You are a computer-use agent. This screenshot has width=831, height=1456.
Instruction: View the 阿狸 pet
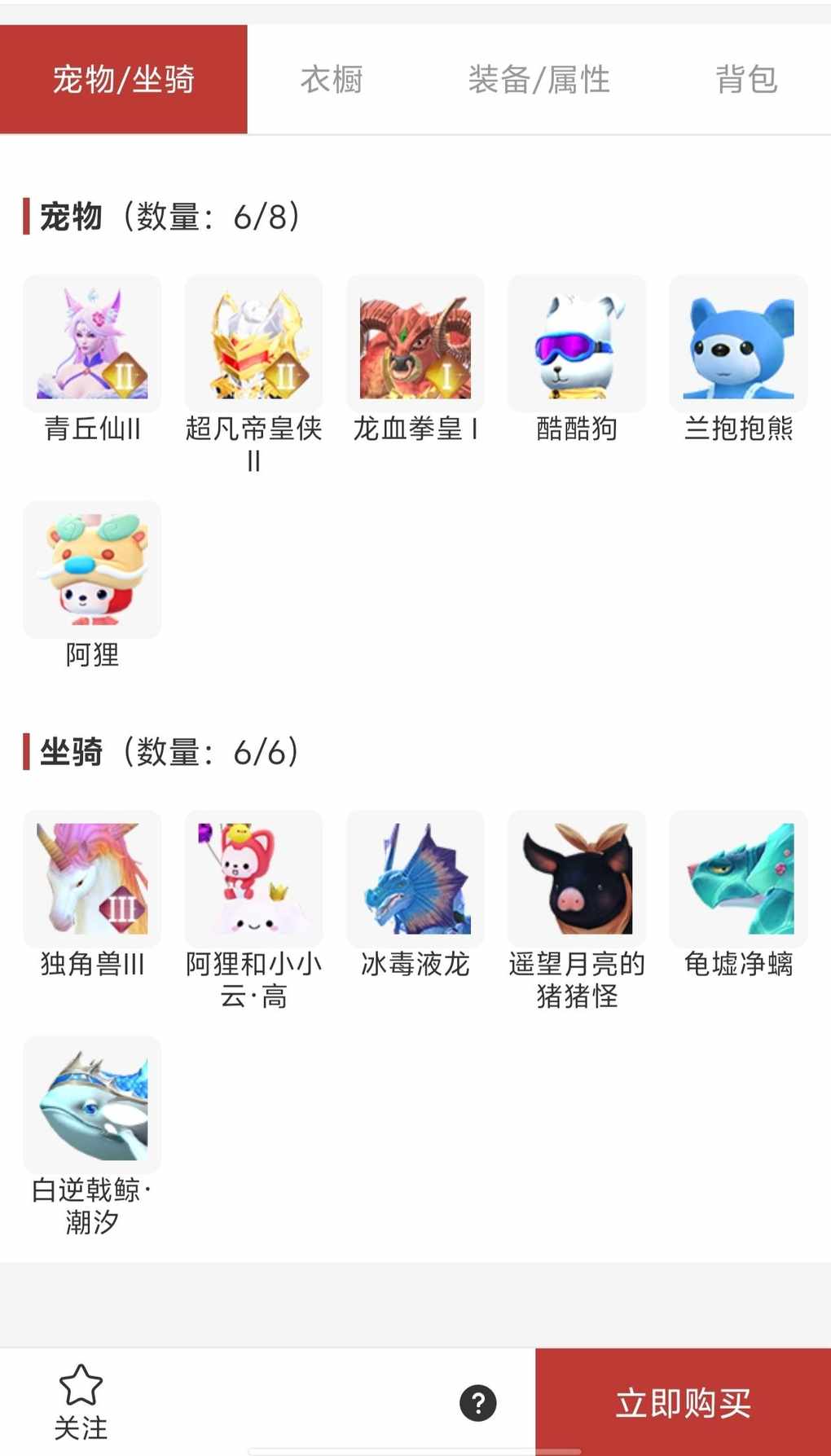92,570
